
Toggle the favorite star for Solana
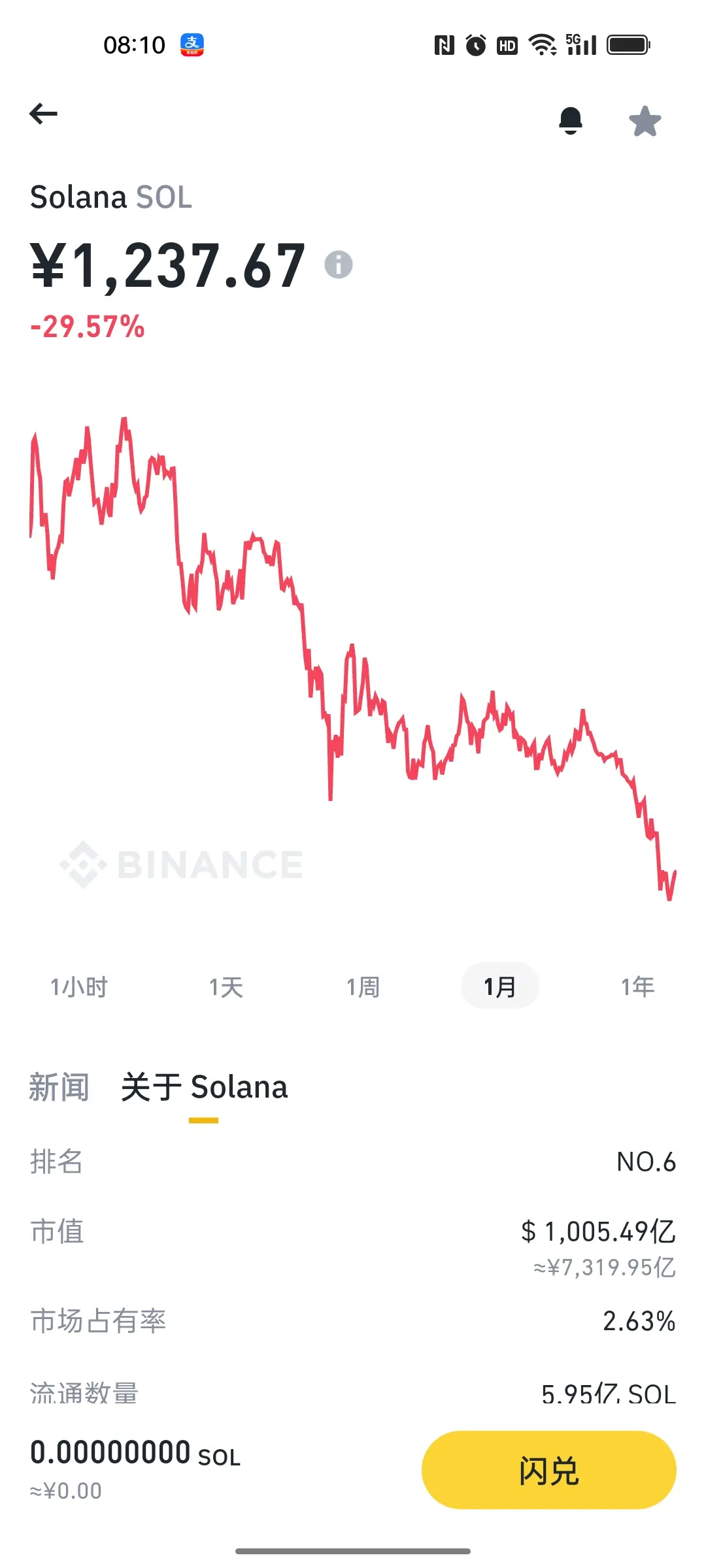coord(645,122)
